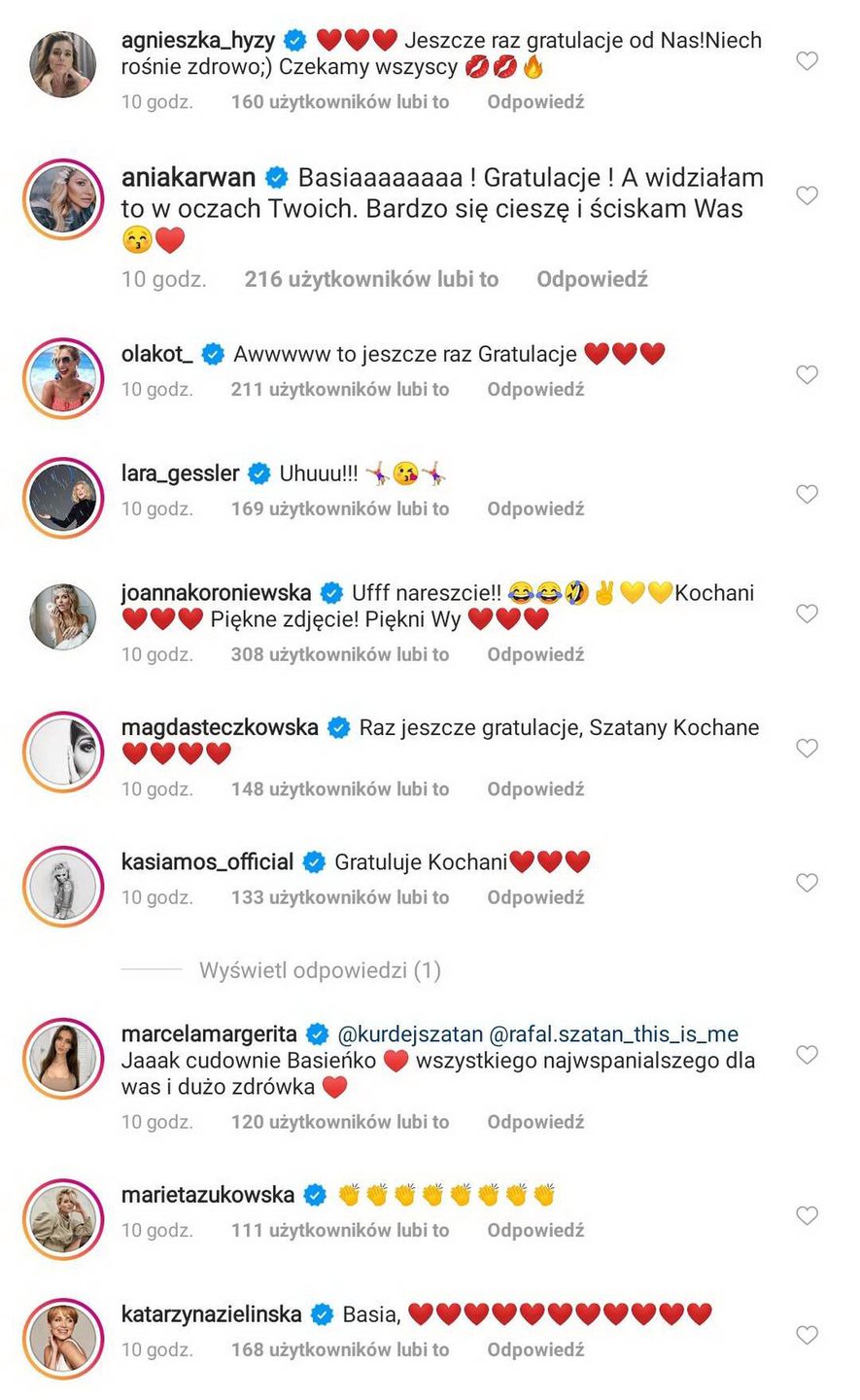Open lara_gessler's profile picture

[x=63, y=496]
